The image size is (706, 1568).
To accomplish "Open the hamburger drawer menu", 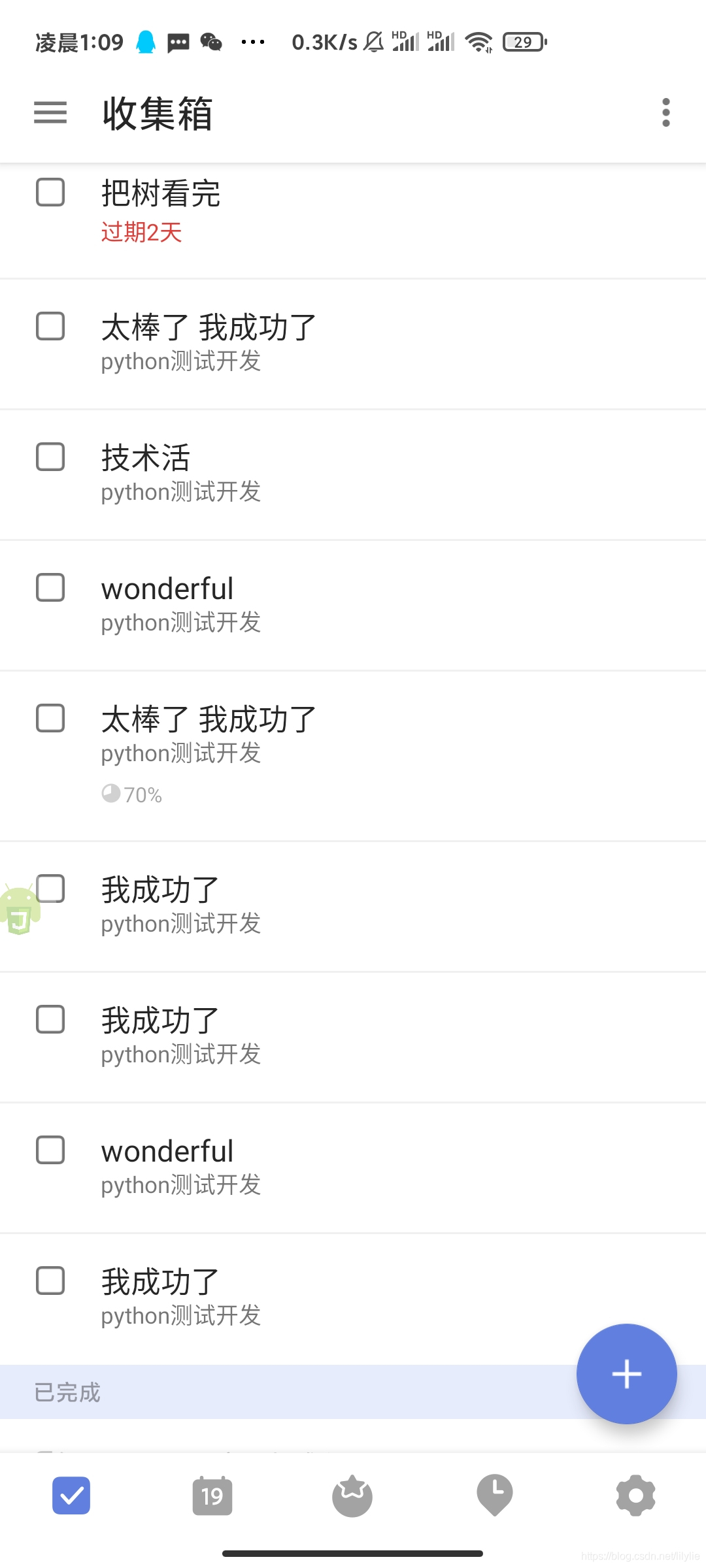I will coord(50,112).
